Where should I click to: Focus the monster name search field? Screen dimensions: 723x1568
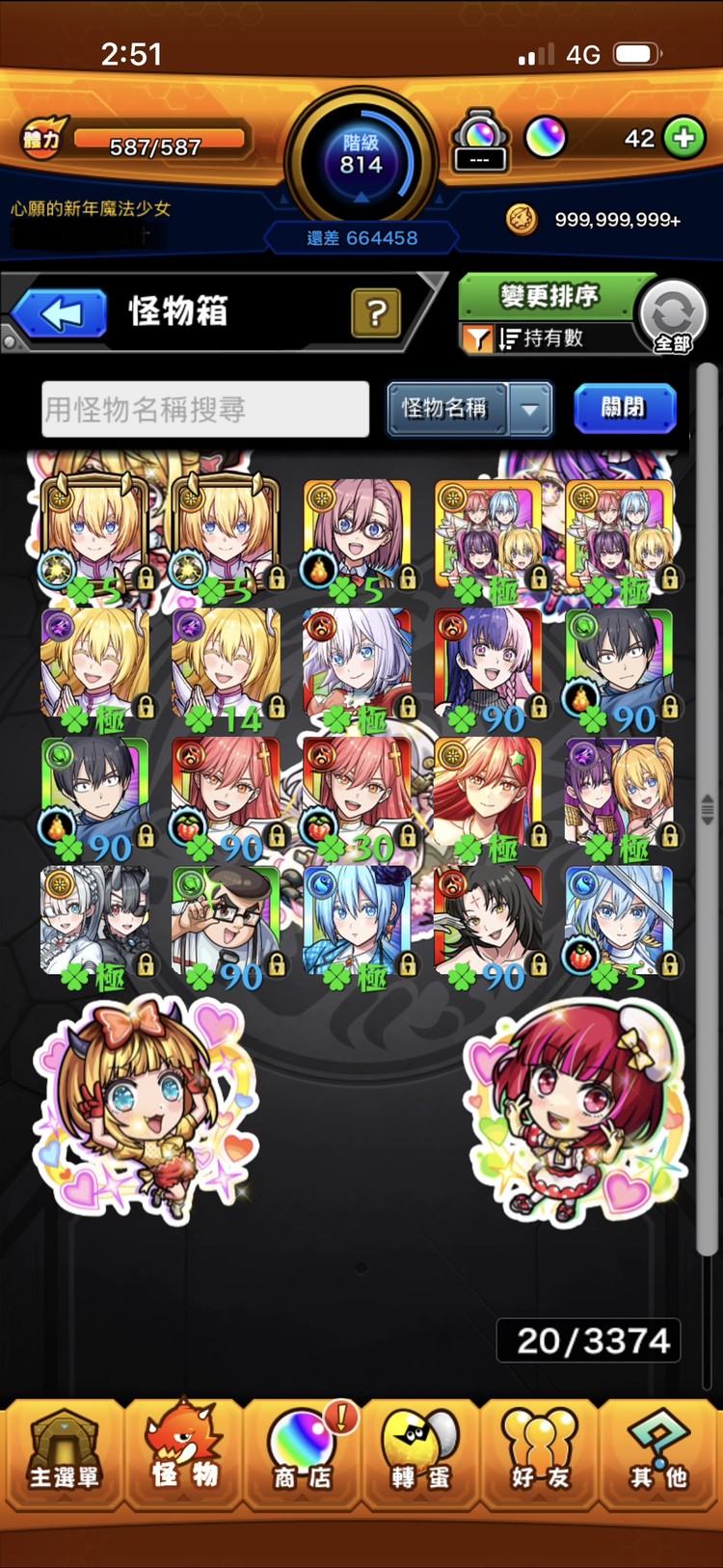[x=205, y=409]
